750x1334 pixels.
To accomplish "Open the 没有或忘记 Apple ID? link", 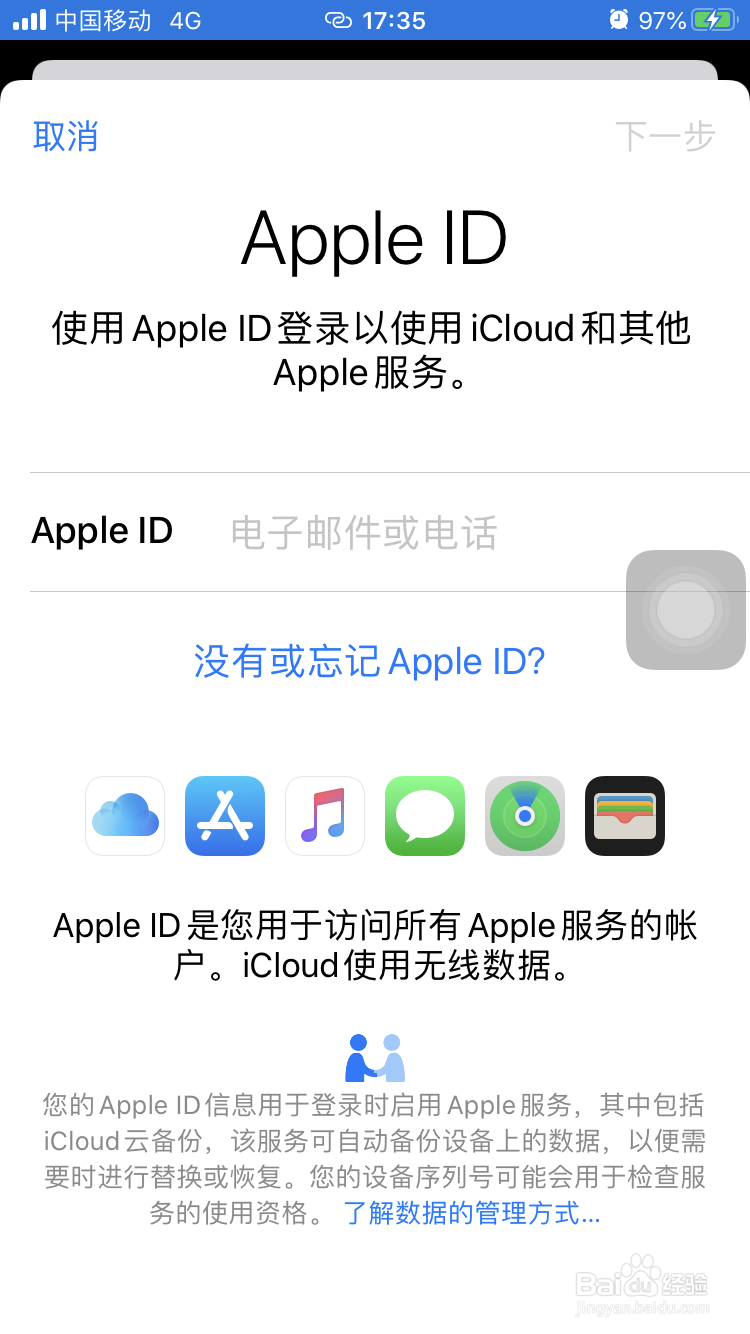I will click(x=372, y=661).
